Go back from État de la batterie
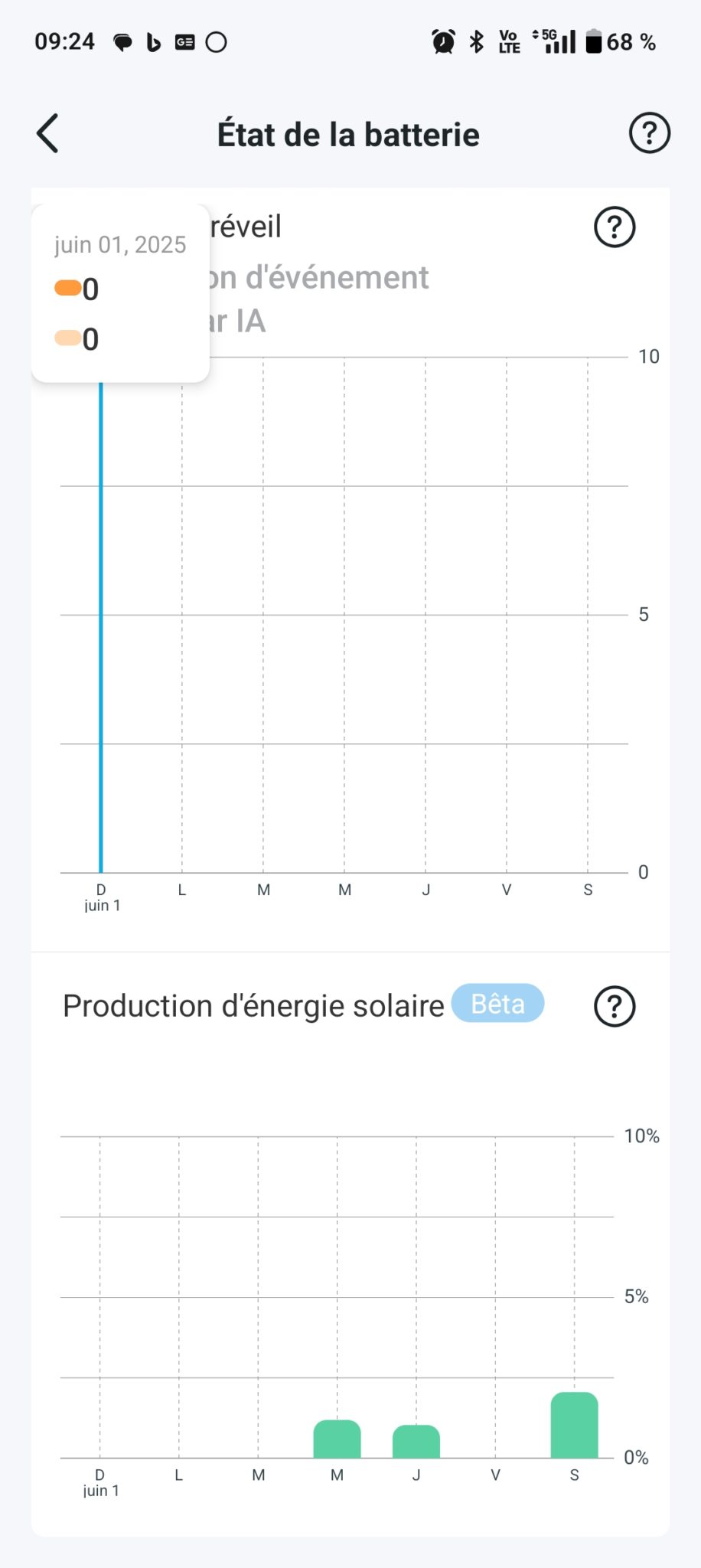This screenshot has width=701, height=1568. (47, 134)
